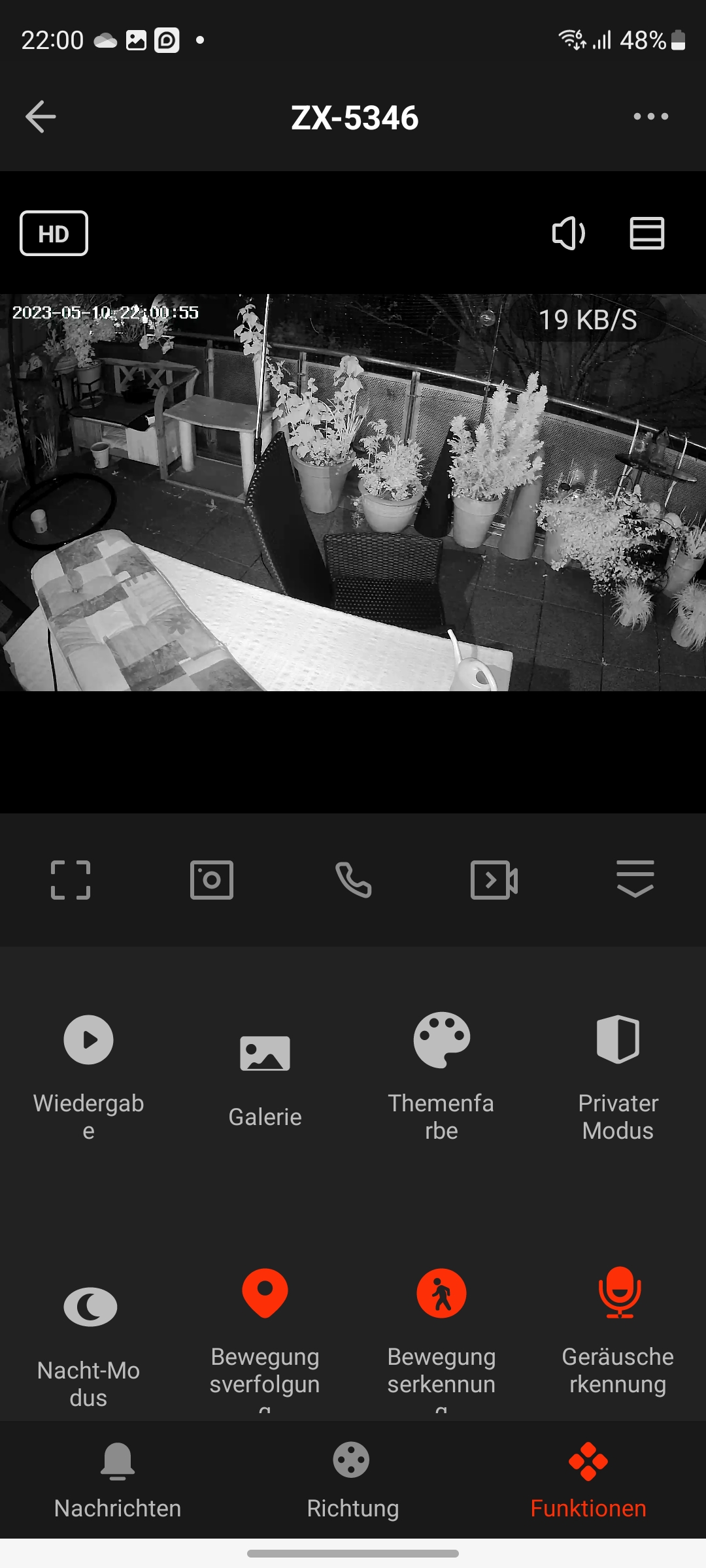The width and height of the screenshot is (706, 1568).
Task: Open Nacht-Modus setting
Action: tap(90, 1339)
